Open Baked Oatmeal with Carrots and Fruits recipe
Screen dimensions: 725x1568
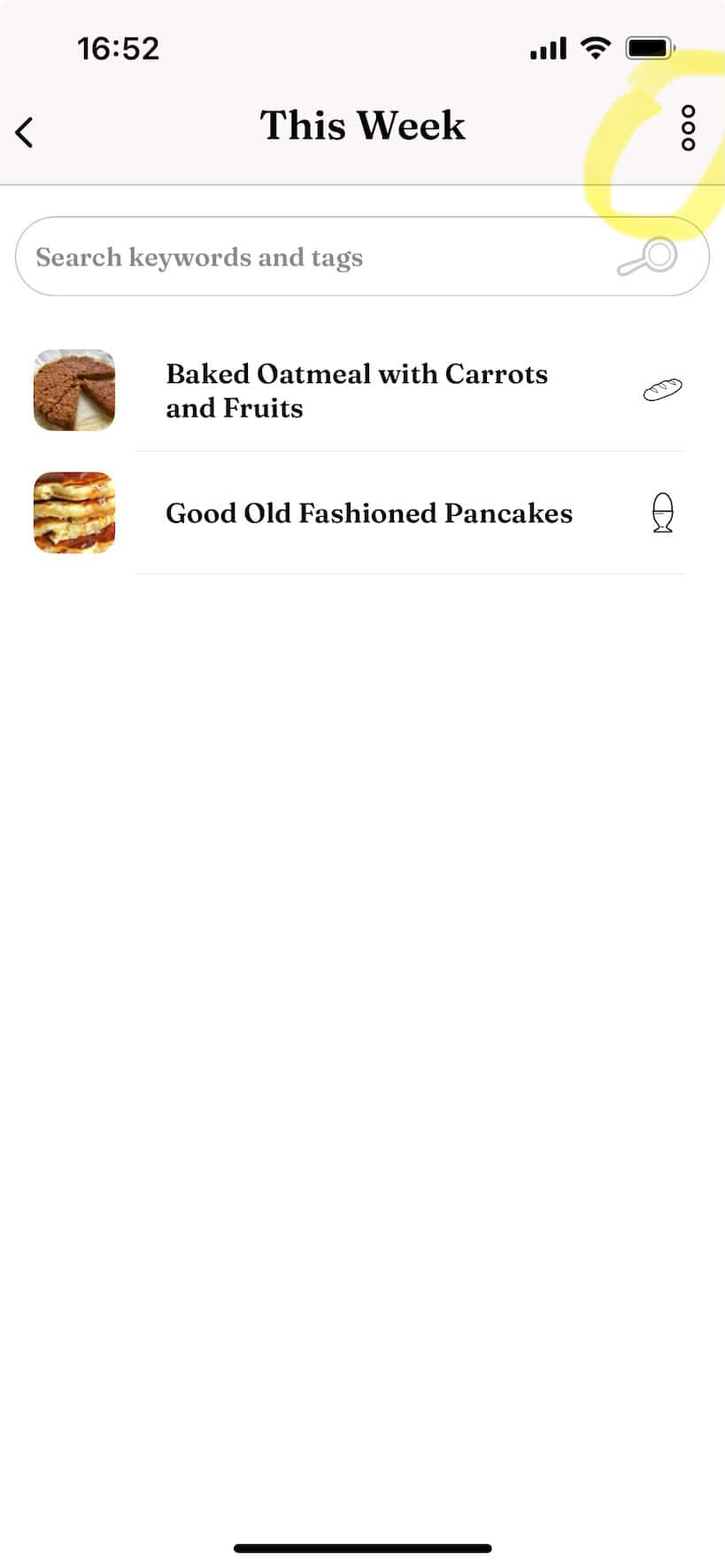[x=357, y=391]
